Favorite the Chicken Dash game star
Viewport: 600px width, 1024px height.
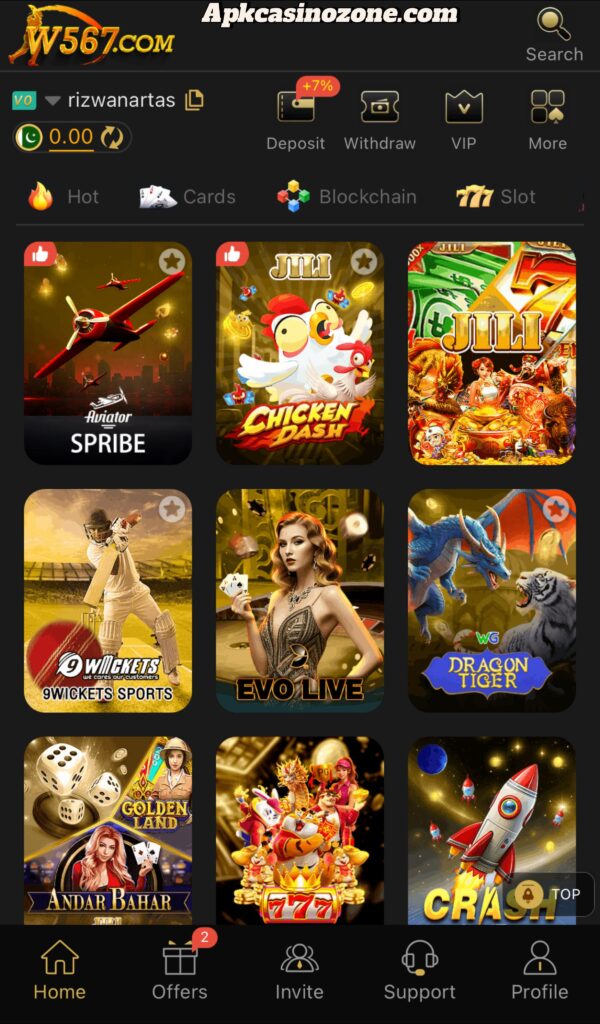(x=364, y=261)
